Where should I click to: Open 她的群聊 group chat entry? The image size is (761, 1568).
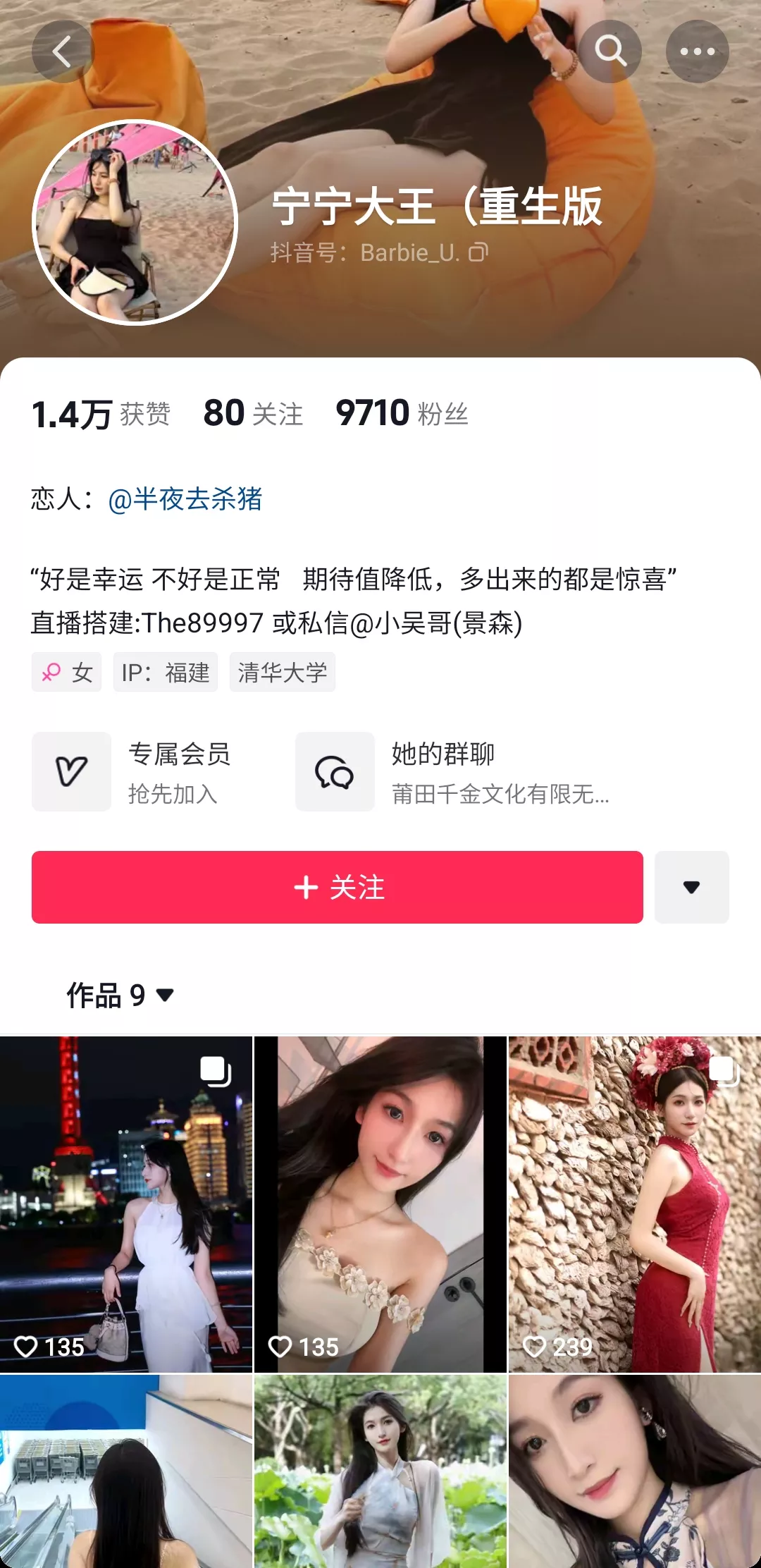[x=453, y=772]
